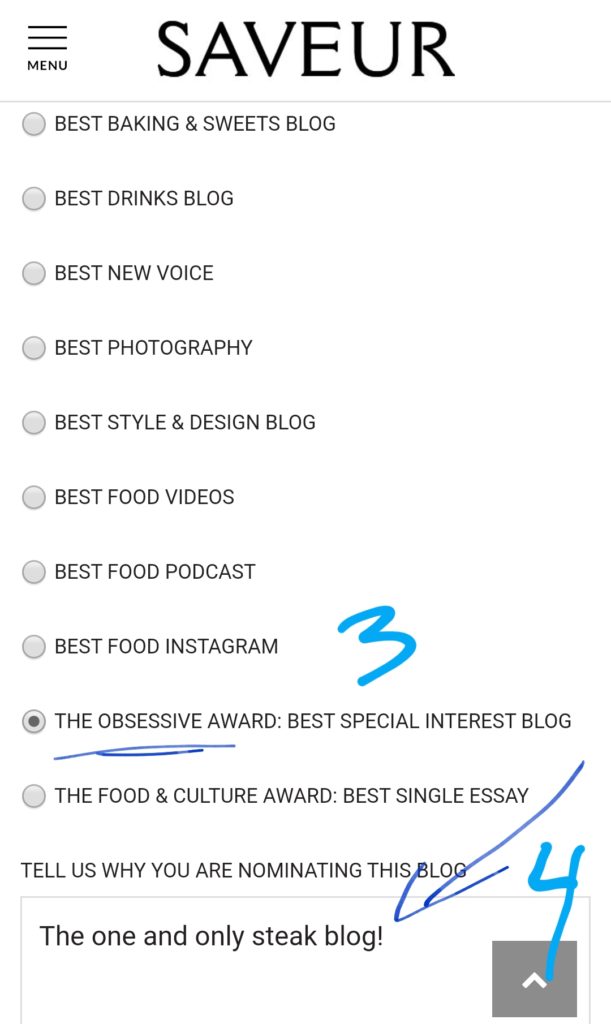
Task: Select Best Baking & Sweets Blog
Action: pyautogui.click(x=34, y=124)
